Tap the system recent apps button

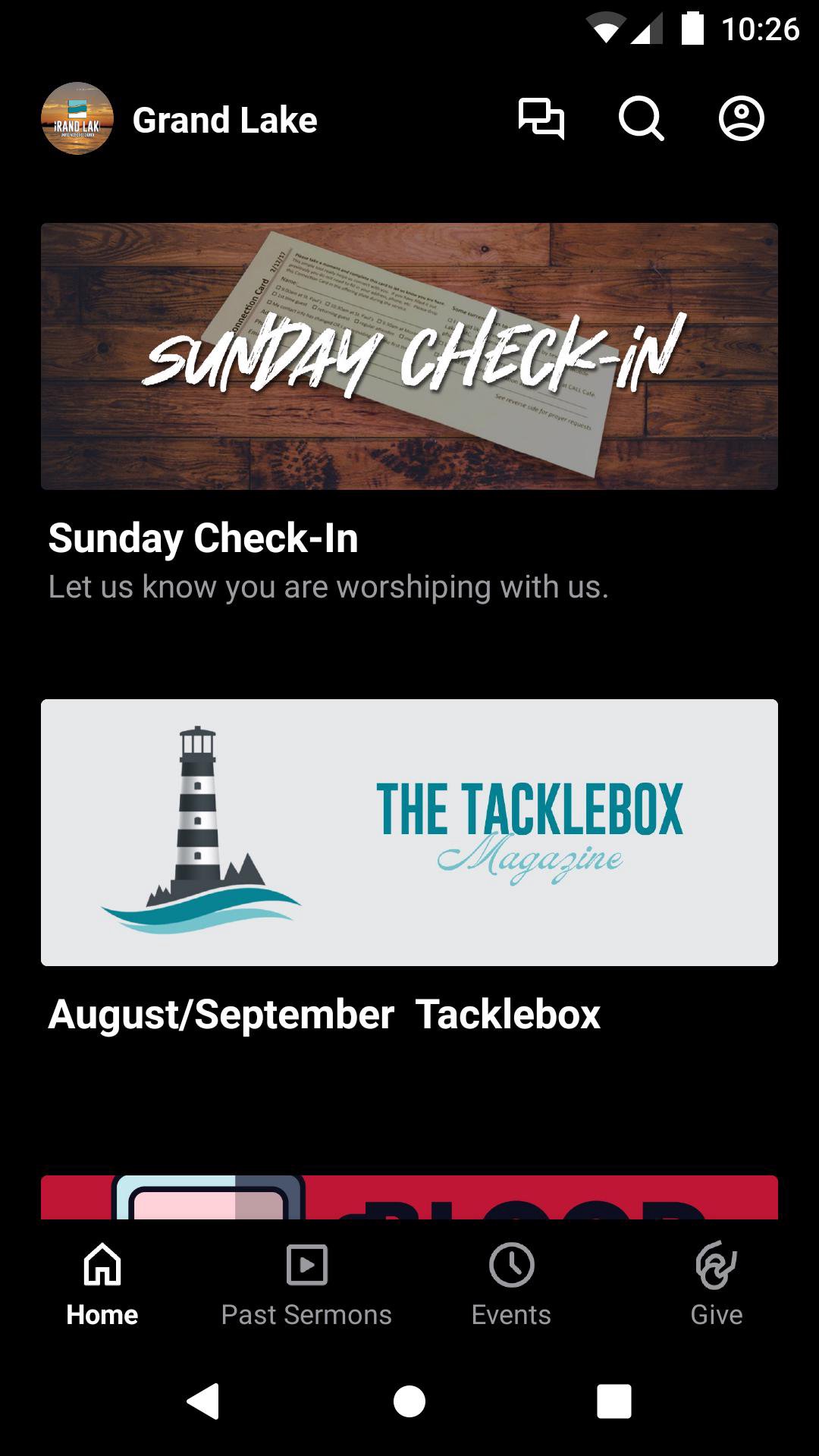(x=613, y=1401)
